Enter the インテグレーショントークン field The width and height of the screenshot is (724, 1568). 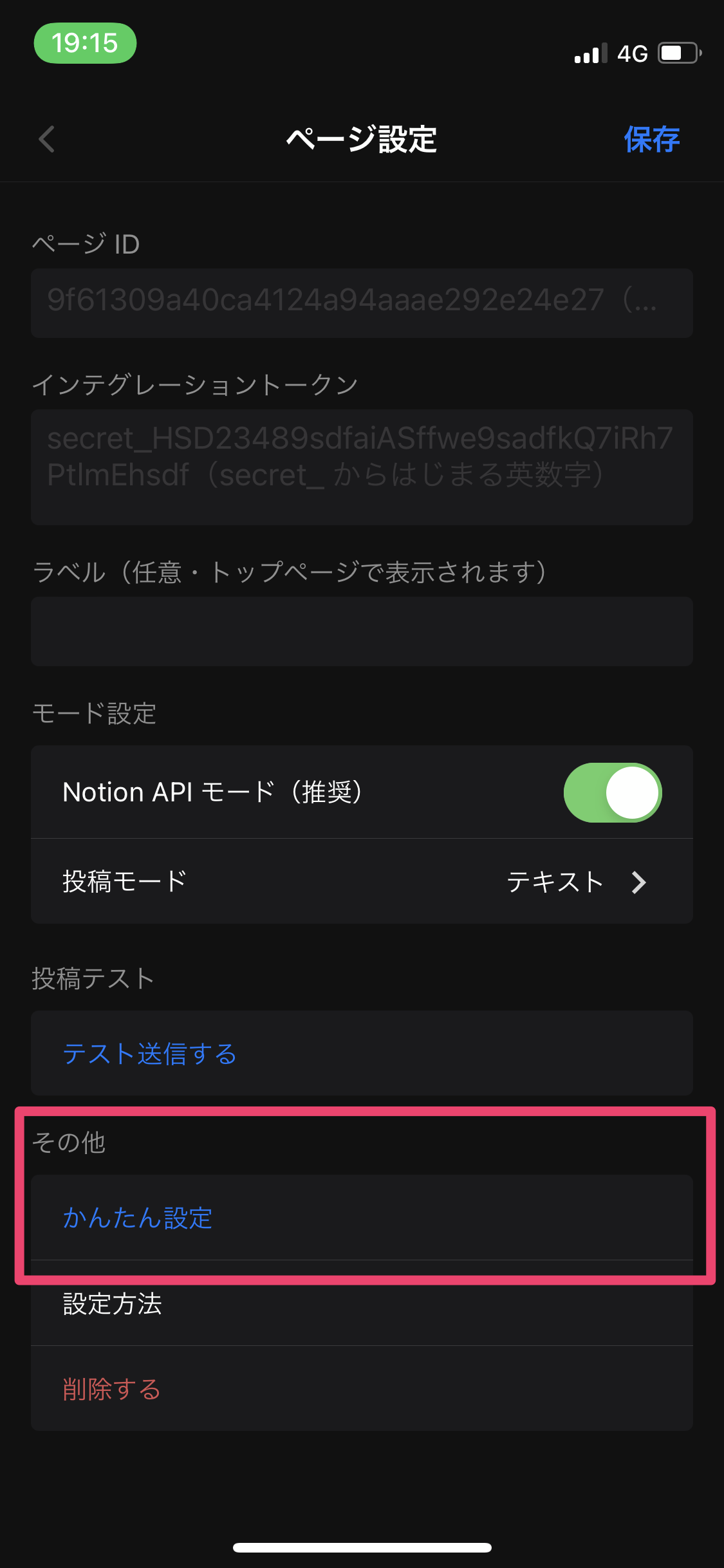(x=362, y=467)
